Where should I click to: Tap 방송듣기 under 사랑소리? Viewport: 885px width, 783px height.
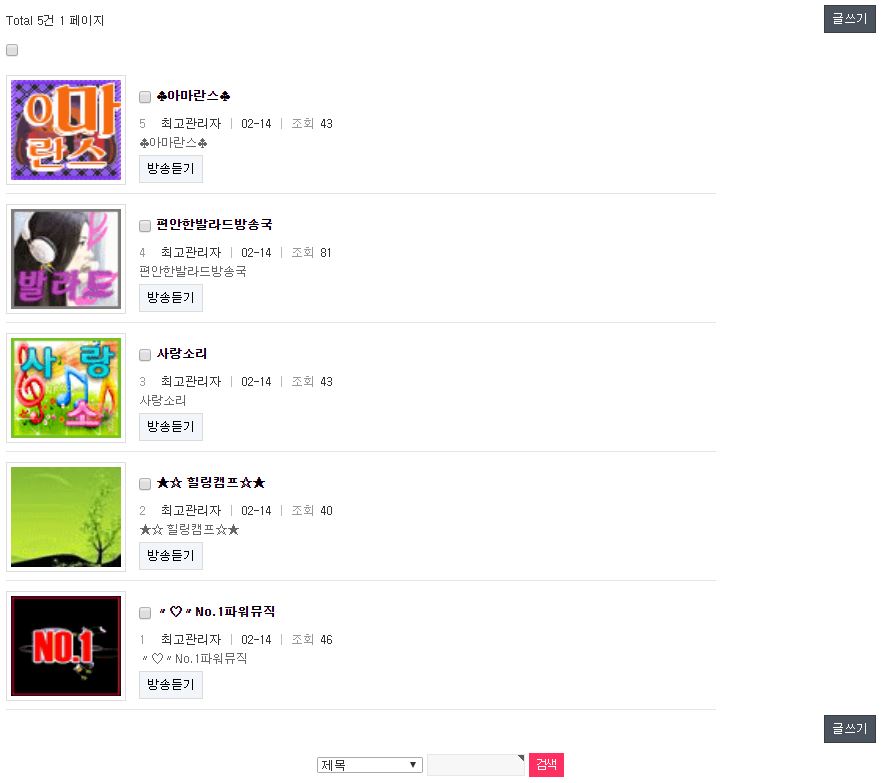(171, 427)
